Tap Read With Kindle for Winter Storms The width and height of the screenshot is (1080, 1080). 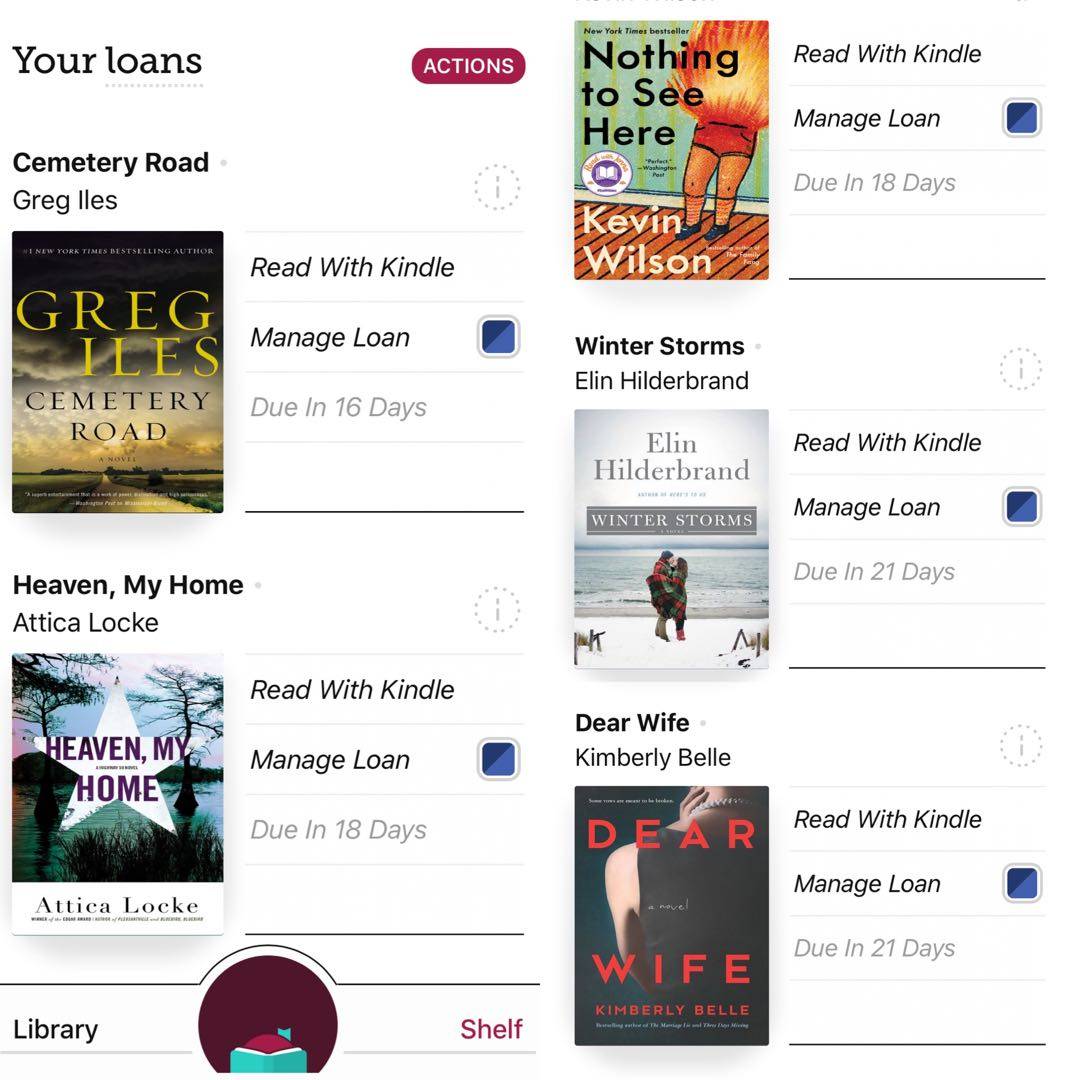[887, 442]
